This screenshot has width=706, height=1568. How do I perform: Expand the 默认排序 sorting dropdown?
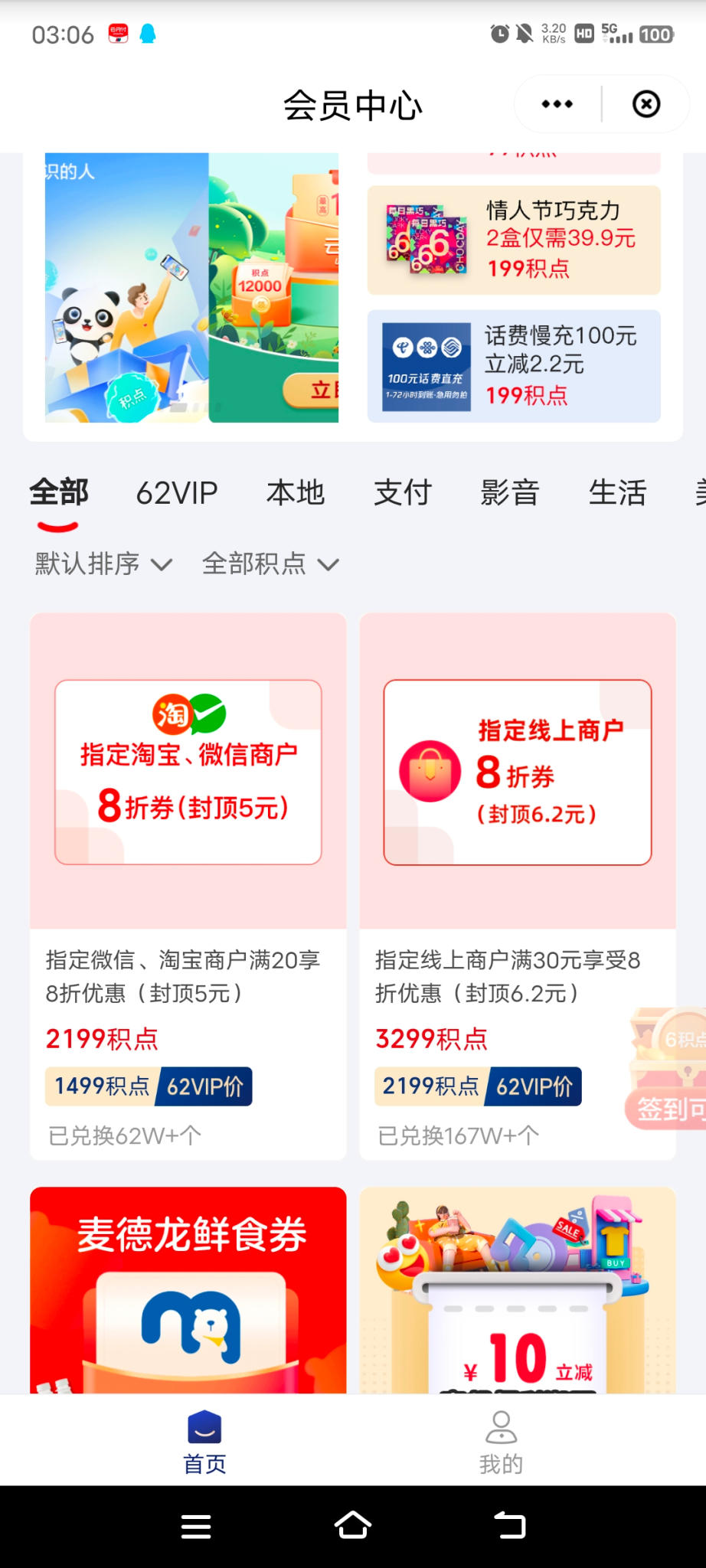(x=103, y=564)
